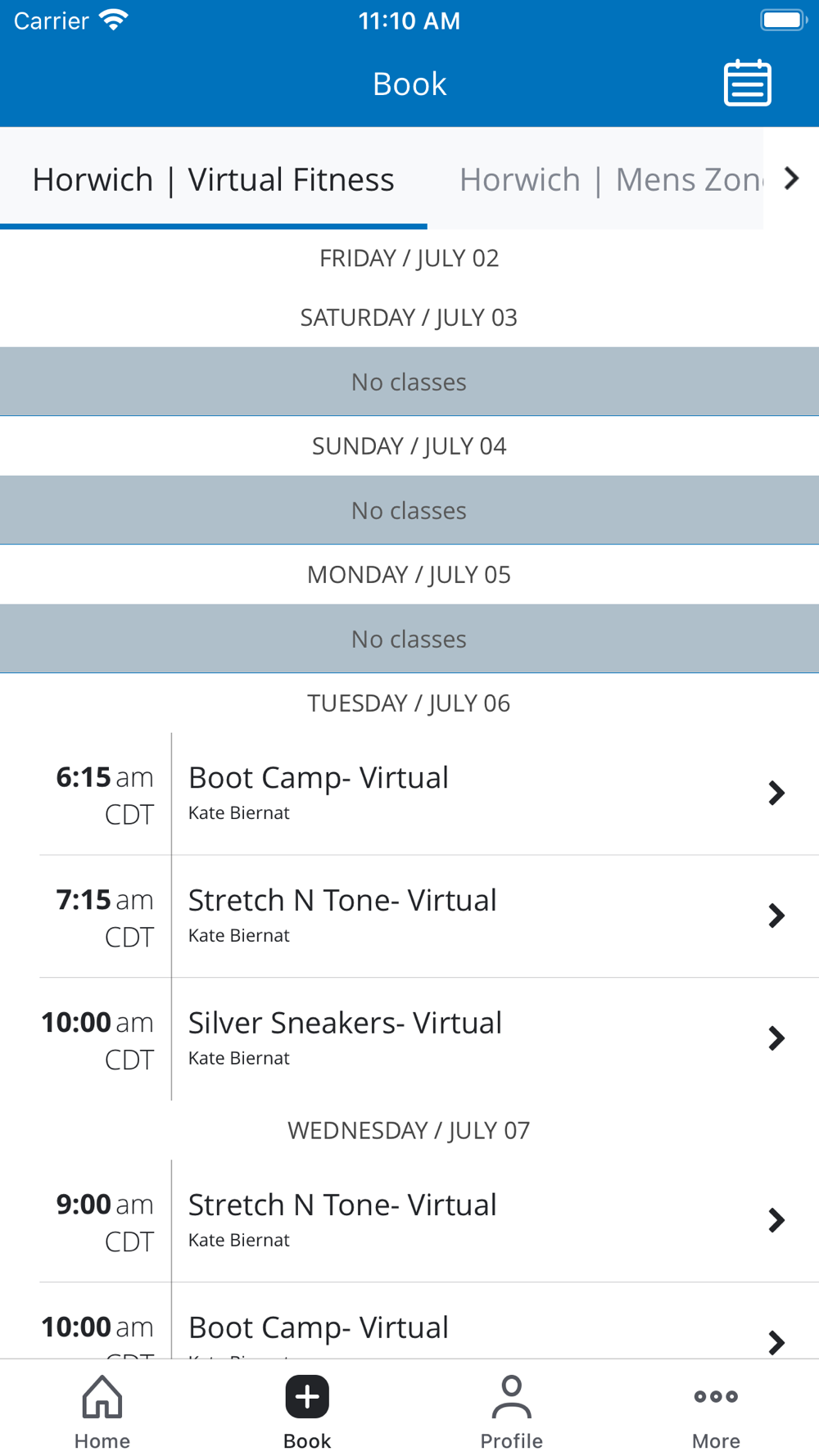Screen dimensions: 819x1456
Task: Open the More tab
Action: [717, 1412]
